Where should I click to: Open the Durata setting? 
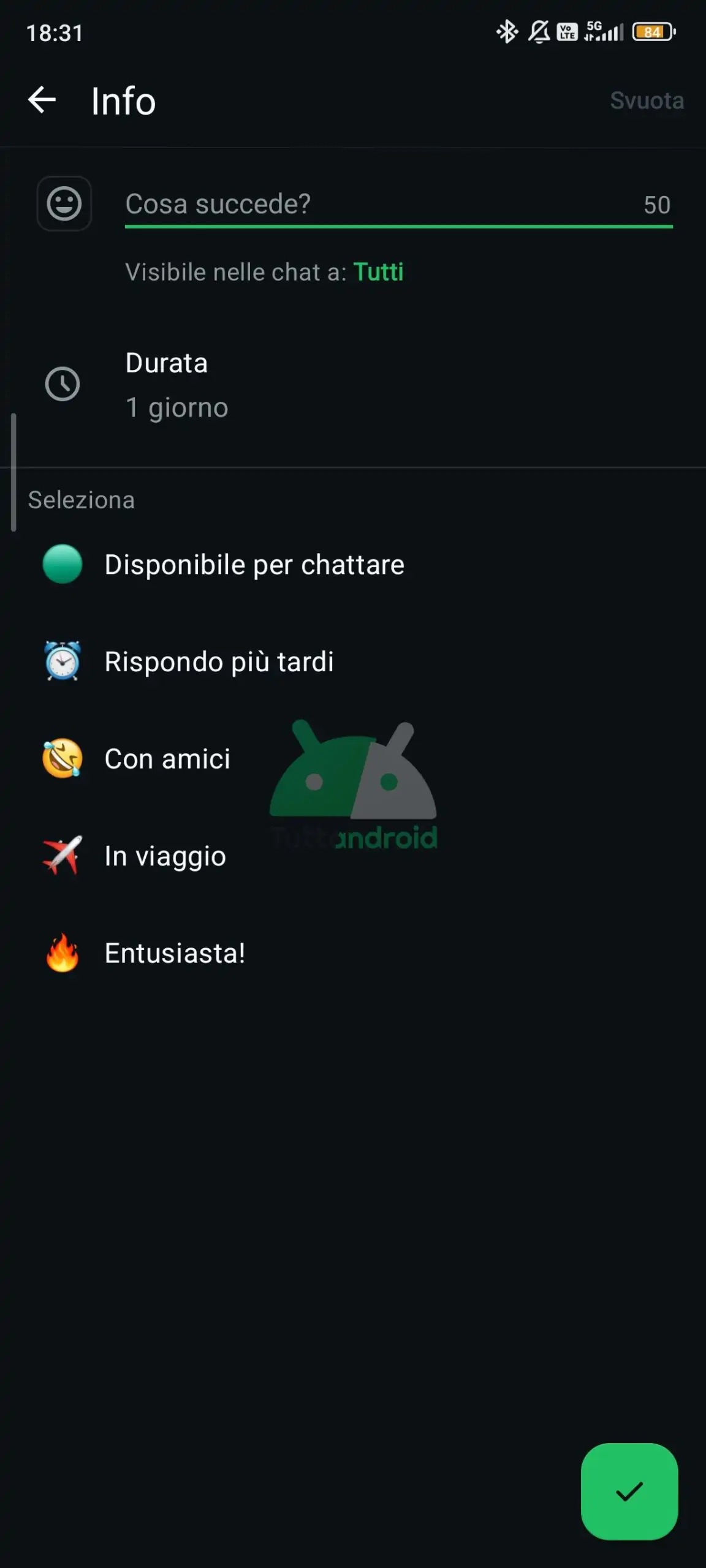pyautogui.click(x=176, y=385)
